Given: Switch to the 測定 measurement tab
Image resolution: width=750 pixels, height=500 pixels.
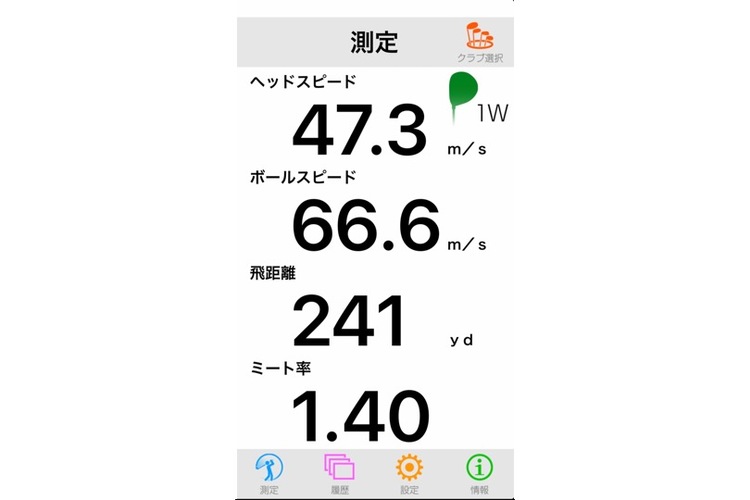Looking at the screenshot, I should click(269, 472).
